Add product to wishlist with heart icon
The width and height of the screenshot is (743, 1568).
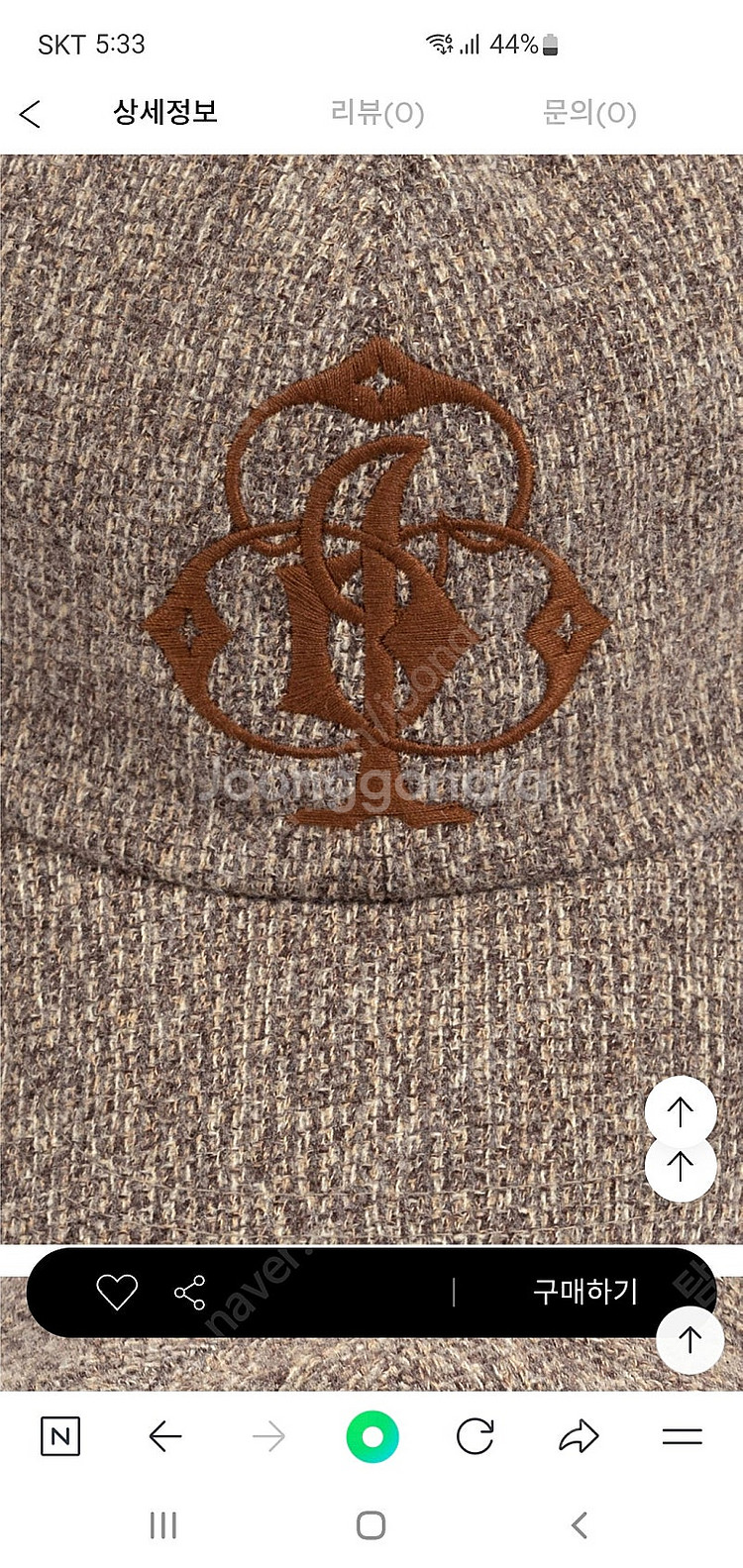click(x=116, y=1292)
